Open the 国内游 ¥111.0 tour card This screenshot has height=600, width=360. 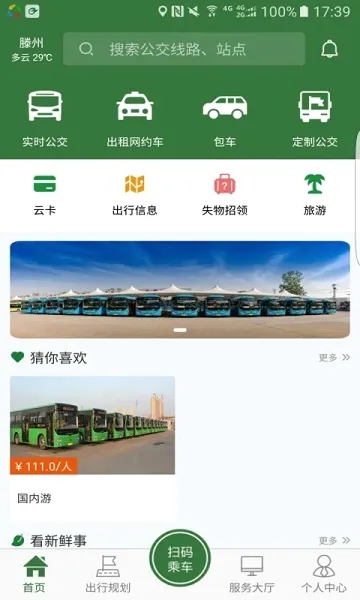coord(93,448)
